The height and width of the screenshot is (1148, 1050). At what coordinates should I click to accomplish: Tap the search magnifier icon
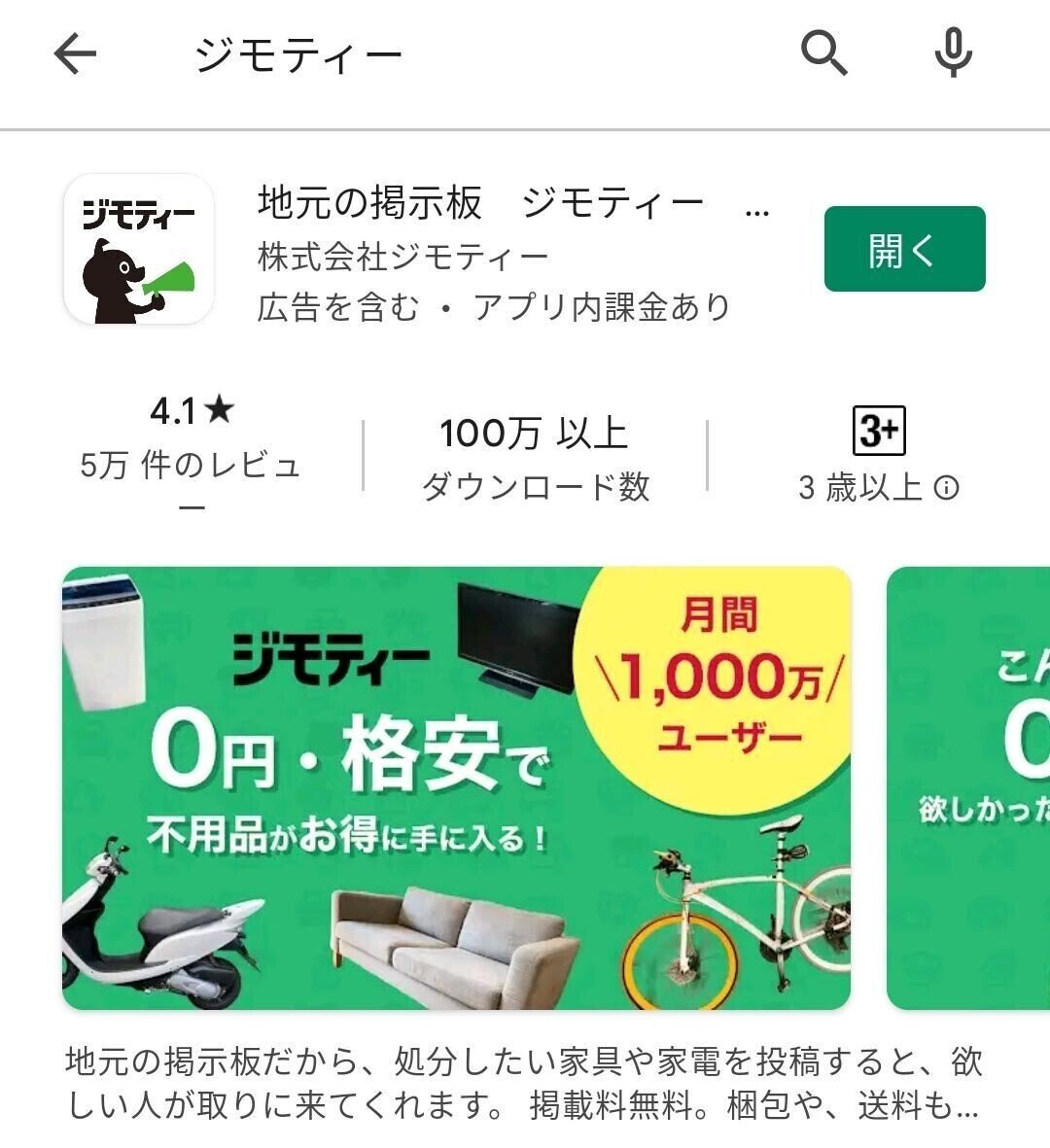(x=824, y=52)
